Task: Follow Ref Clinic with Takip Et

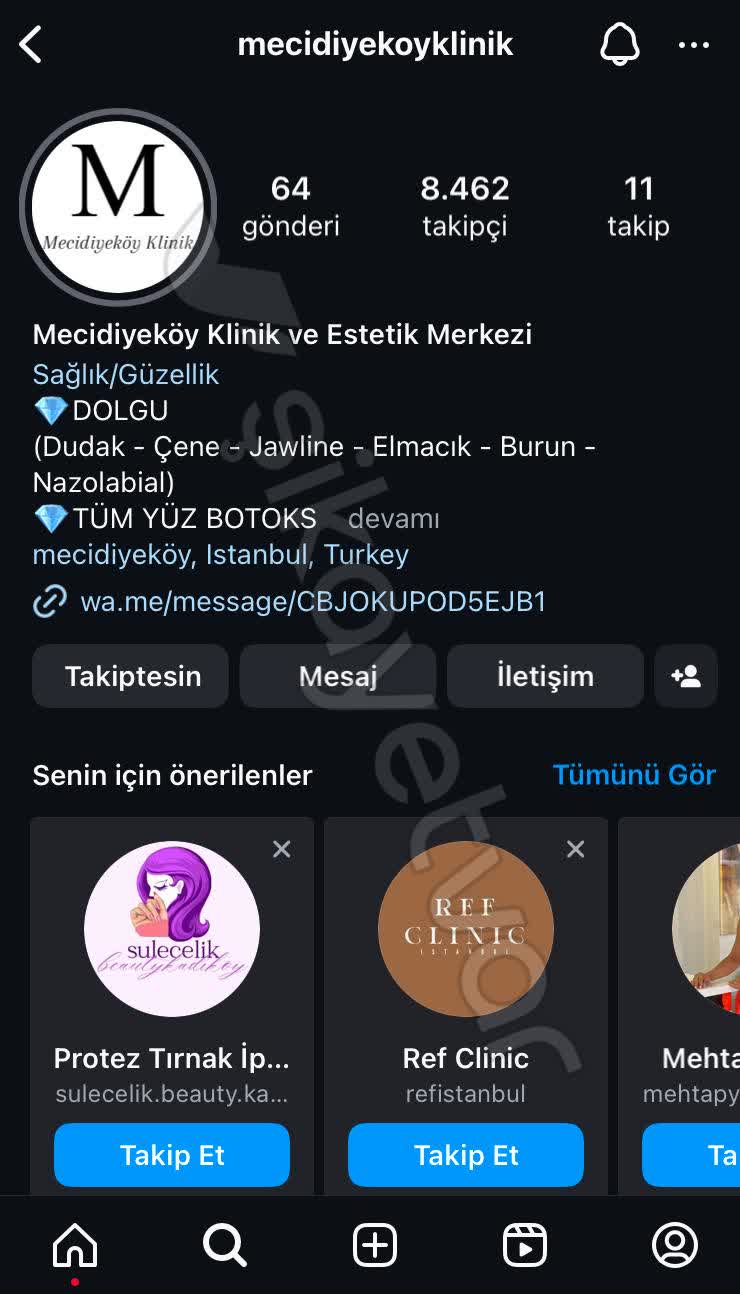Action: click(465, 1155)
